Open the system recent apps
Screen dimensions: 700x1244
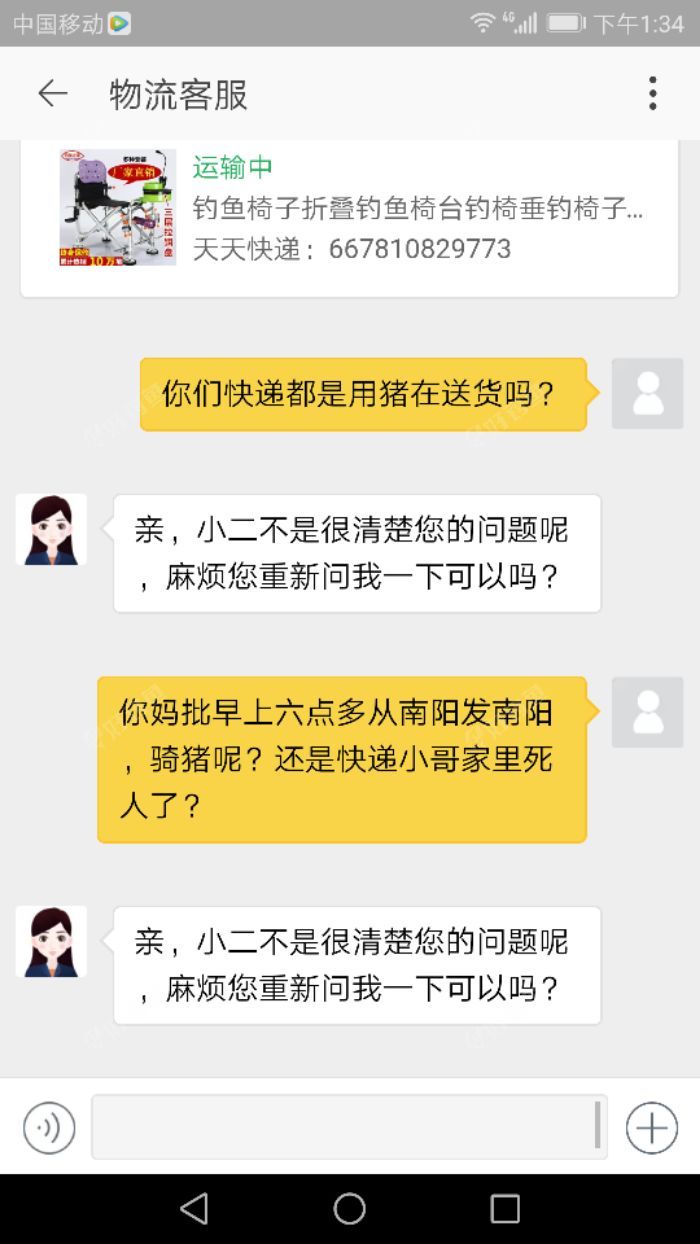point(504,1209)
